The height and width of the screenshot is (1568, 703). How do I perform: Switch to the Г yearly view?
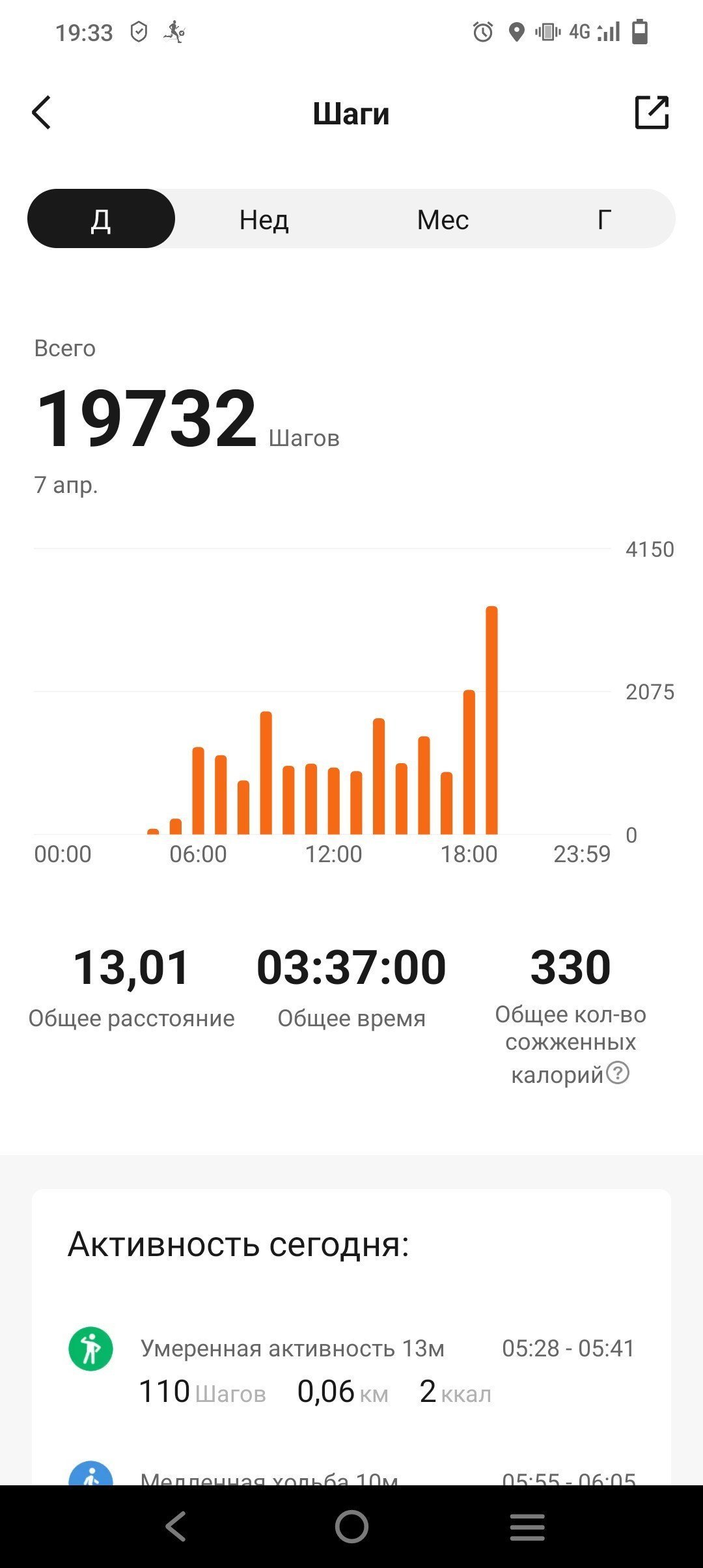click(x=604, y=219)
